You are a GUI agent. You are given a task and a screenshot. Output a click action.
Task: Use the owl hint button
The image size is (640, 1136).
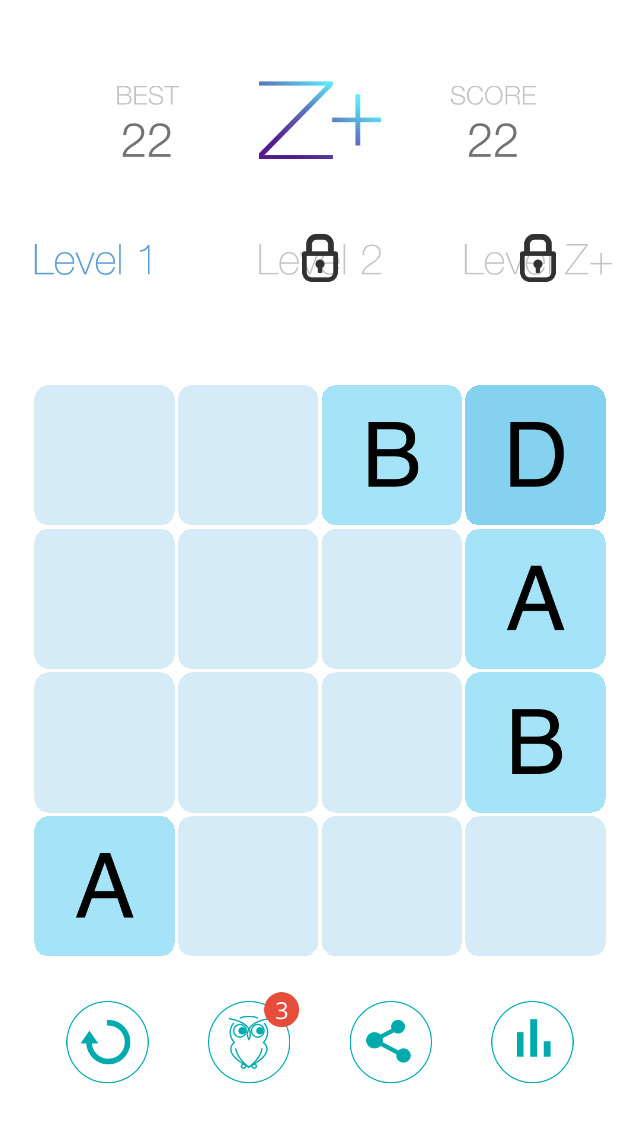(249, 1042)
